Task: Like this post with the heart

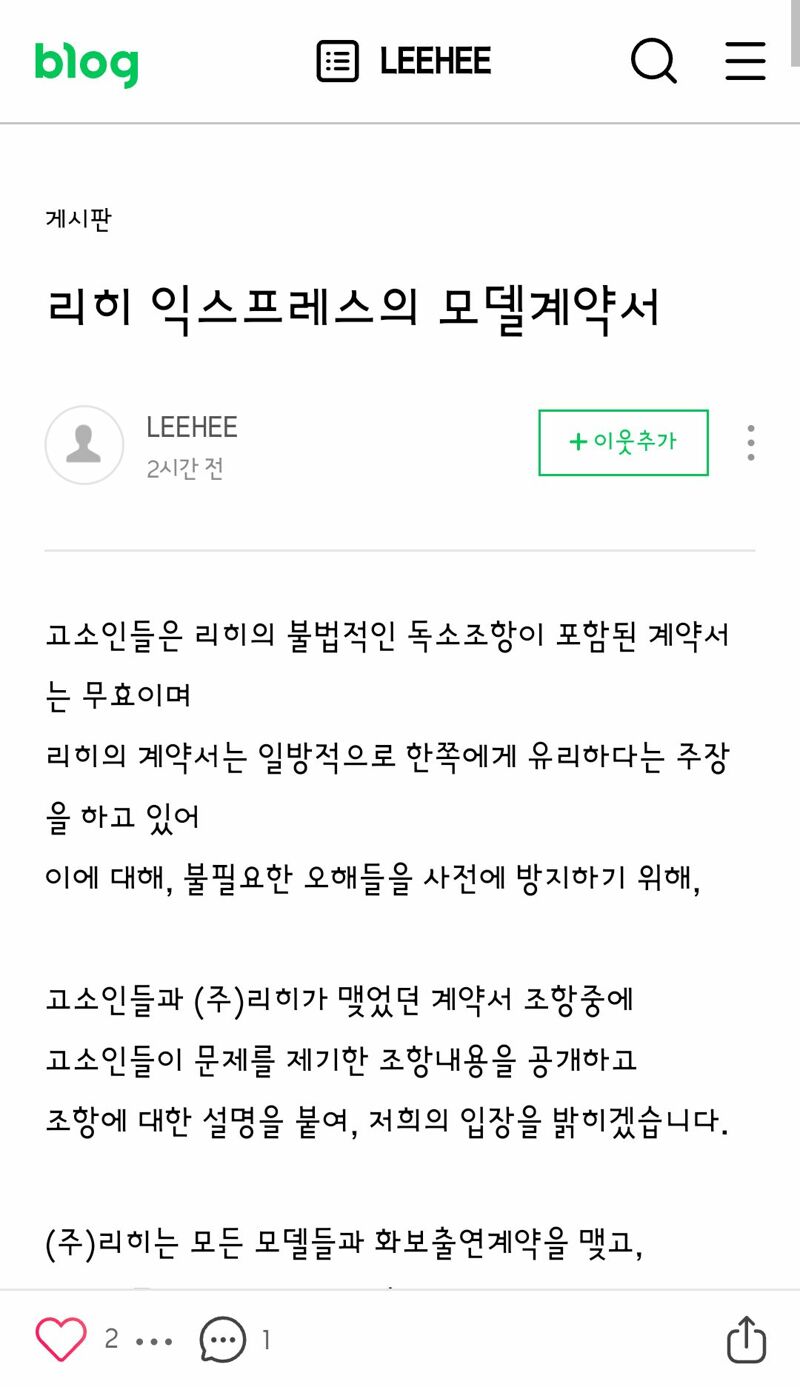Action: (61, 1339)
